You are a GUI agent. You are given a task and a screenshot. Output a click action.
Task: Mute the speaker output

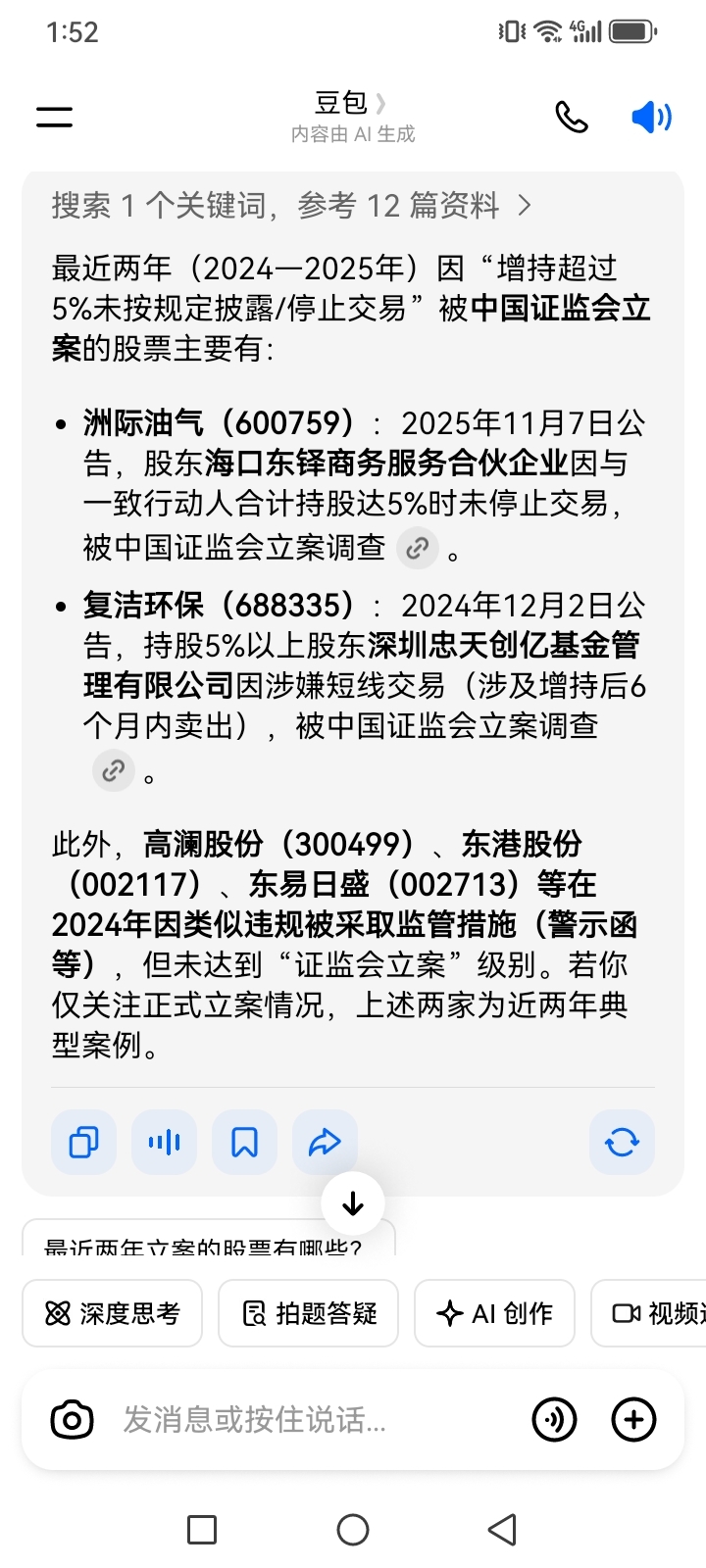pyautogui.click(x=651, y=116)
